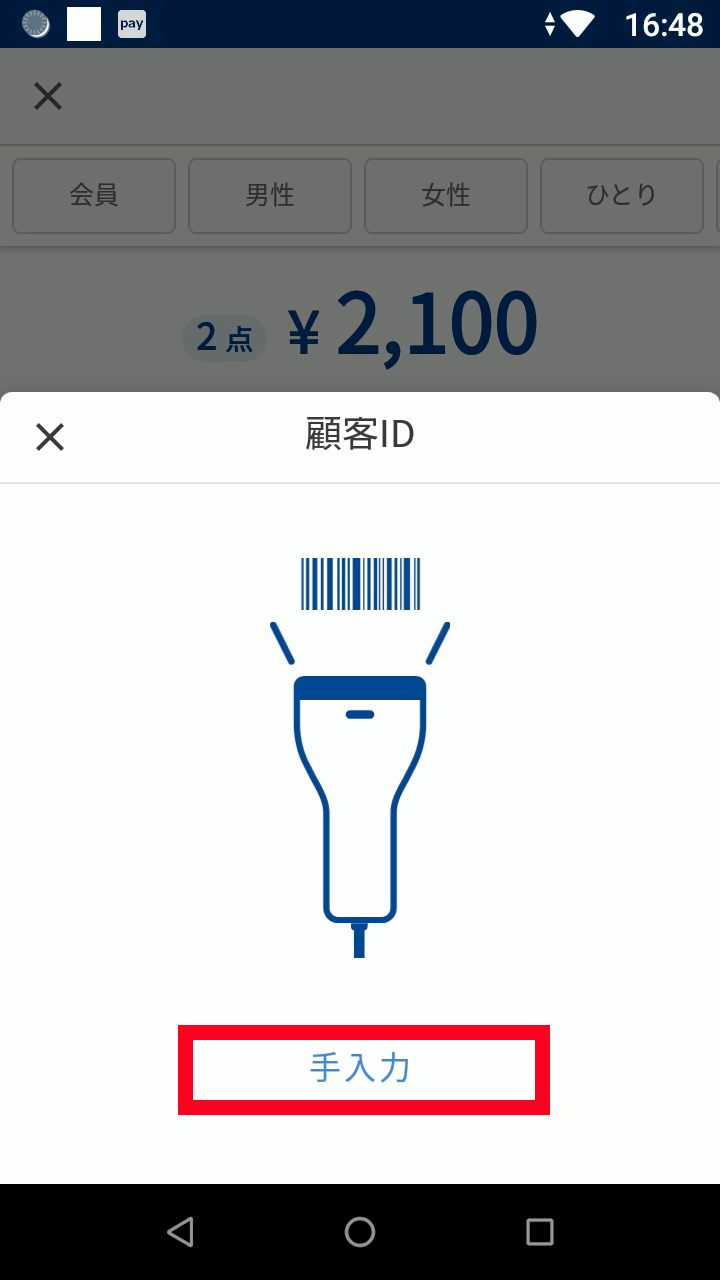This screenshot has width=720, height=1280.
Task: Close the 顧客ID dialog
Action: 49,437
